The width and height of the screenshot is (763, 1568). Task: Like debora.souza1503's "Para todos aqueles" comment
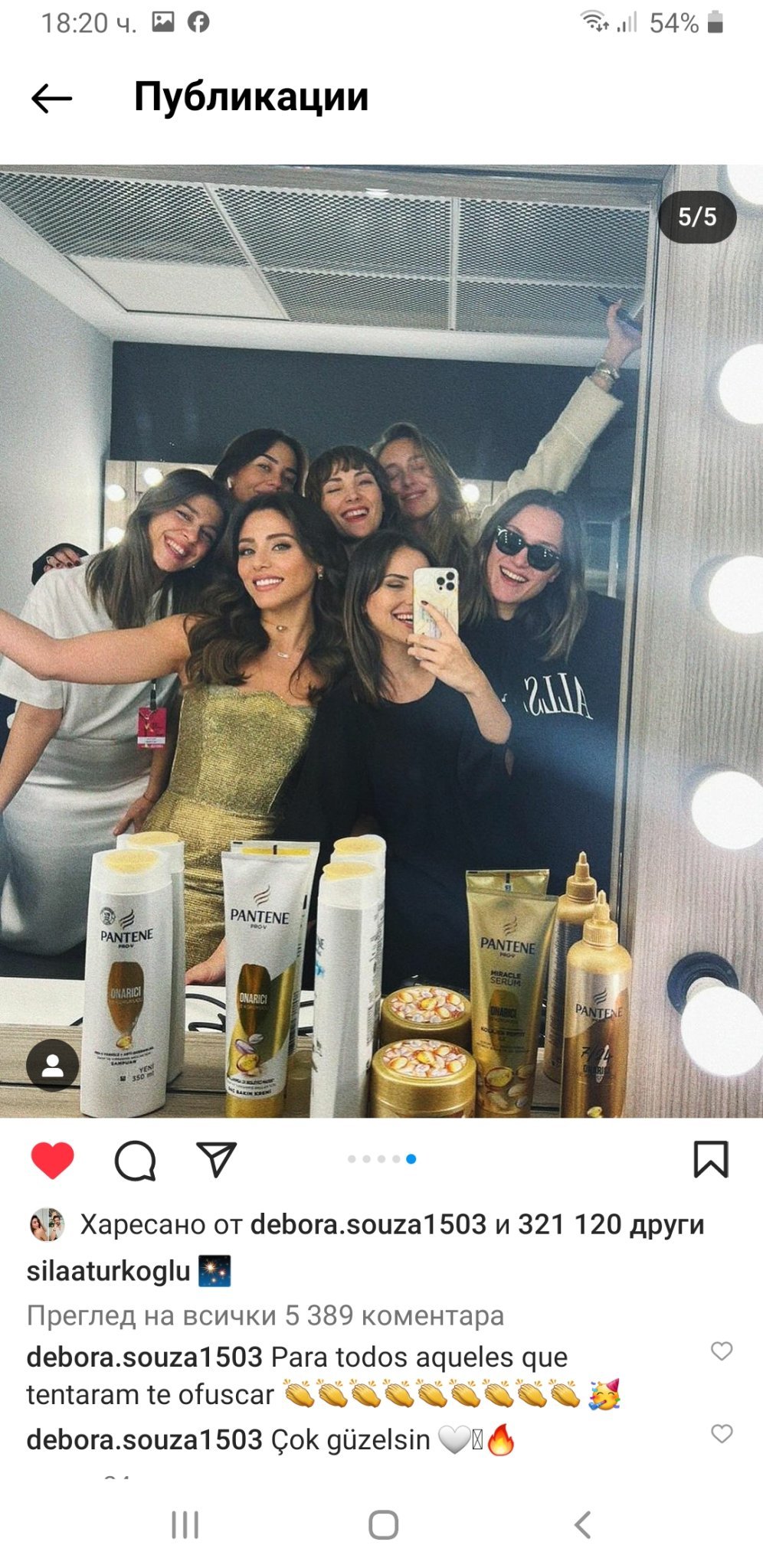[722, 1351]
